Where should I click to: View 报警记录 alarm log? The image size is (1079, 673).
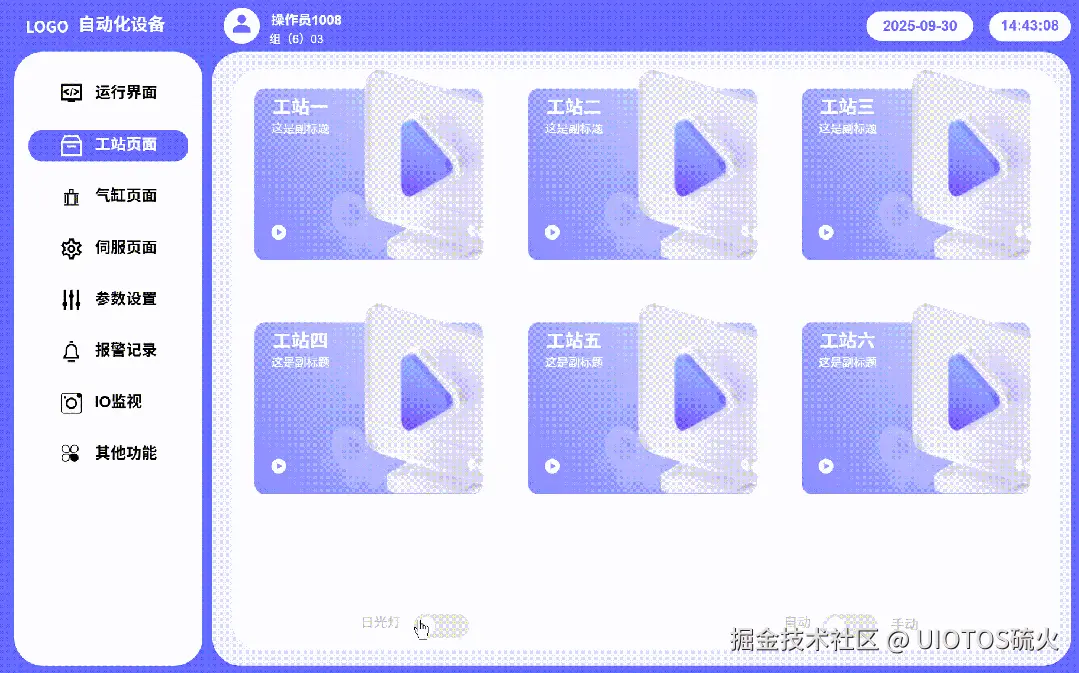click(x=108, y=351)
